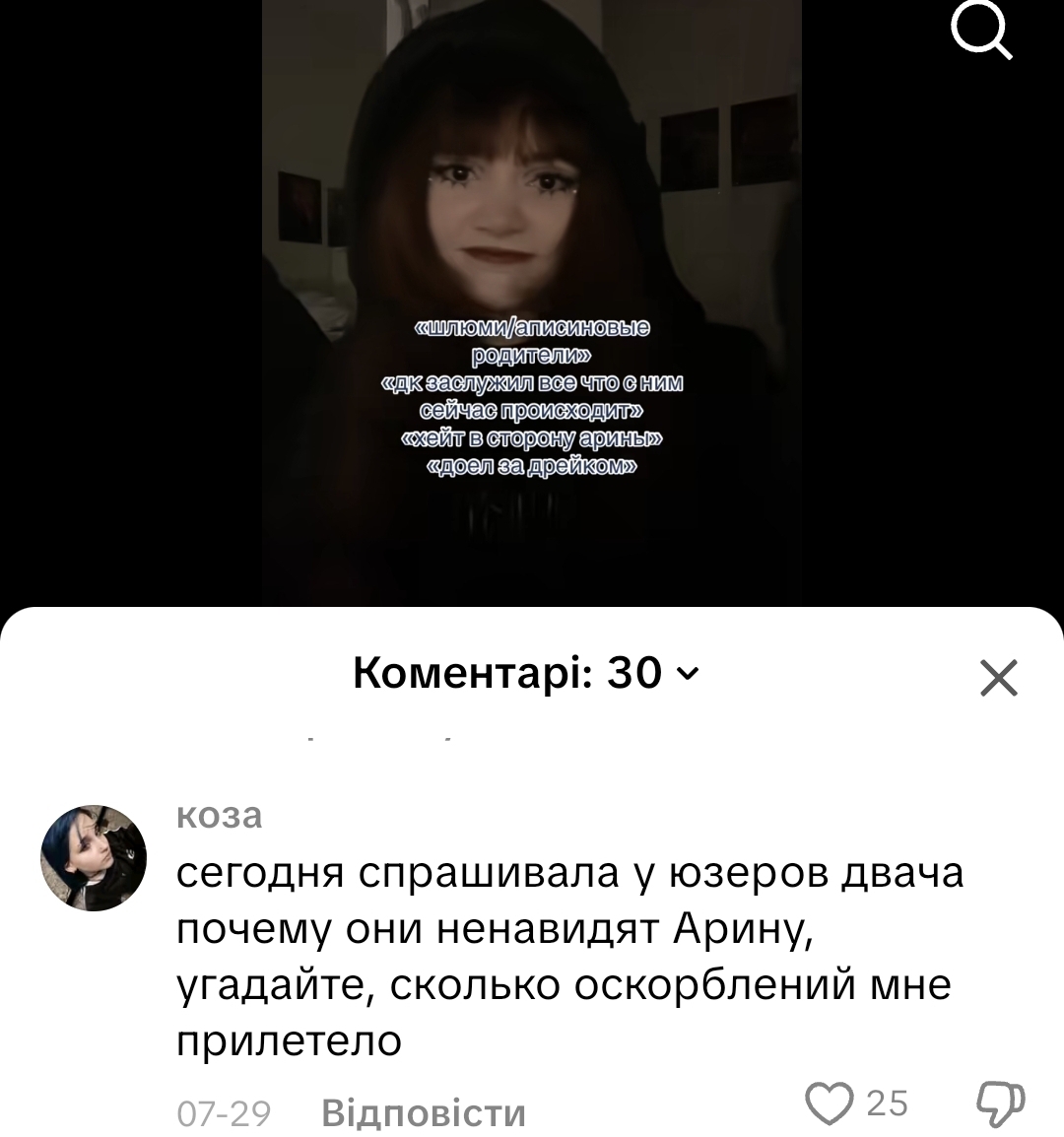Like коза's comment
The height and width of the screenshot is (1137, 1064).
coord(830,1103)
